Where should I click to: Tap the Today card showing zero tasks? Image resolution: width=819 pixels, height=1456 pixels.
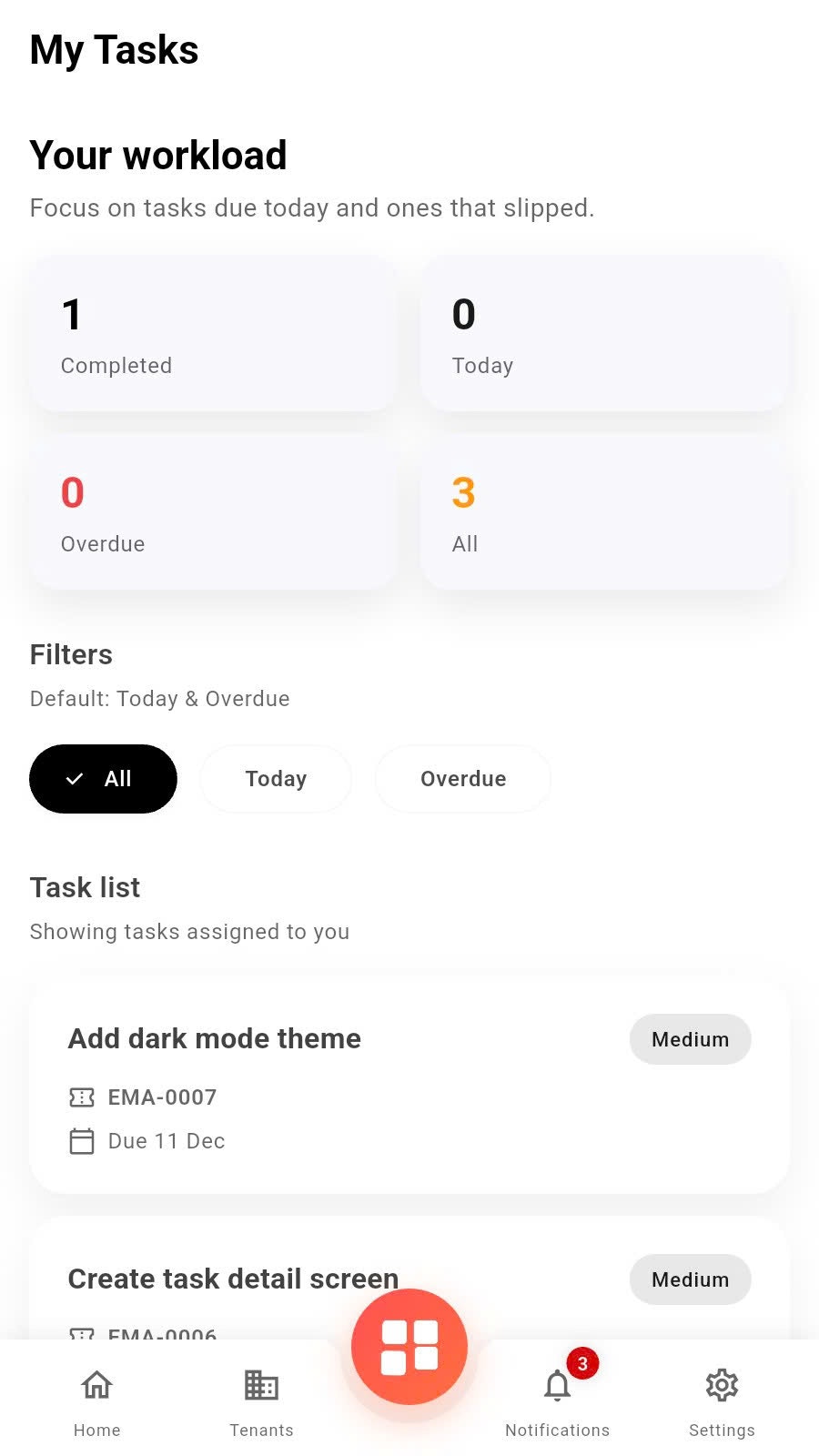tap(603, 334)
